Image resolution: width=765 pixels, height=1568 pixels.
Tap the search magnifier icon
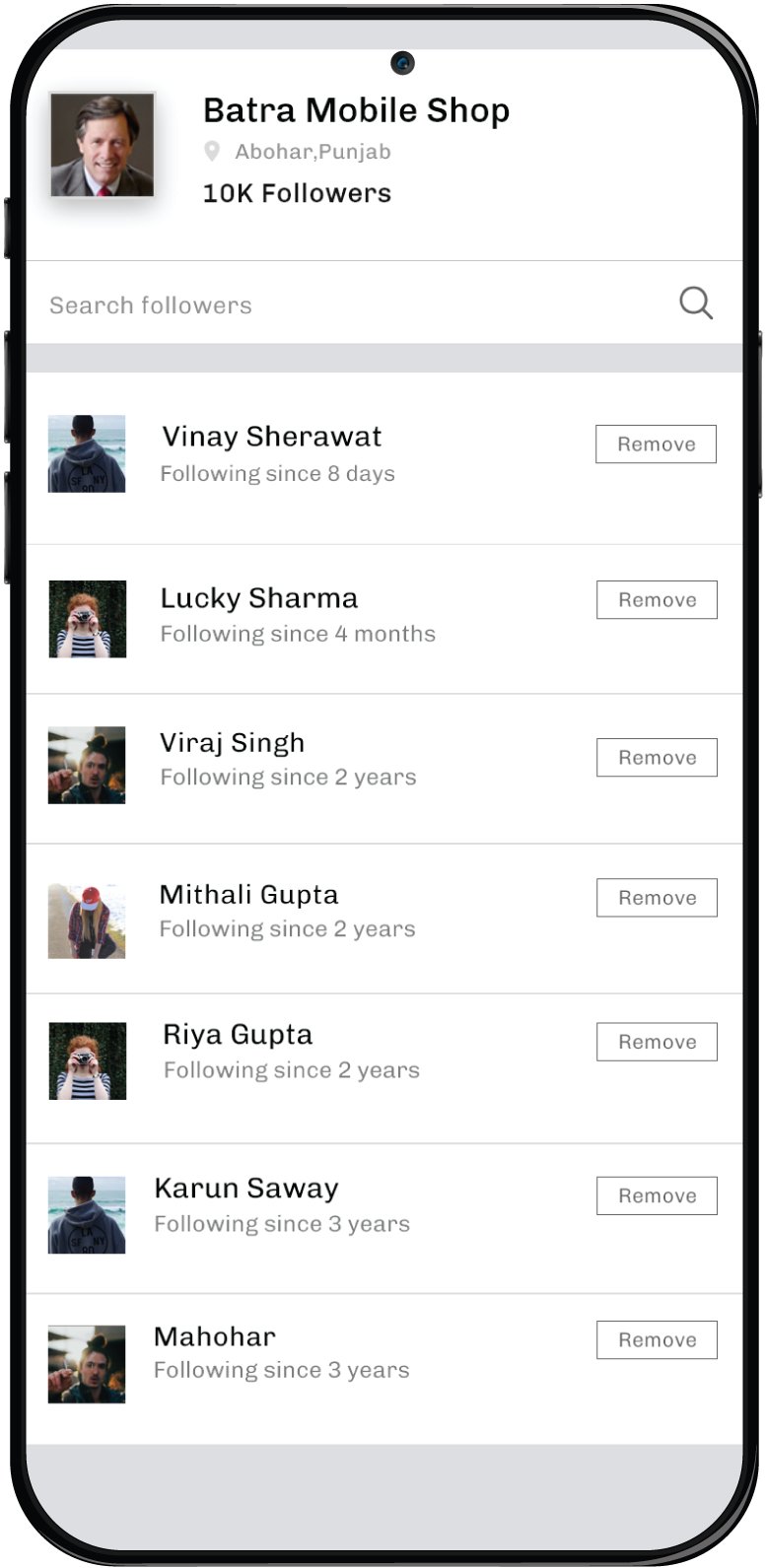(696, 303)
